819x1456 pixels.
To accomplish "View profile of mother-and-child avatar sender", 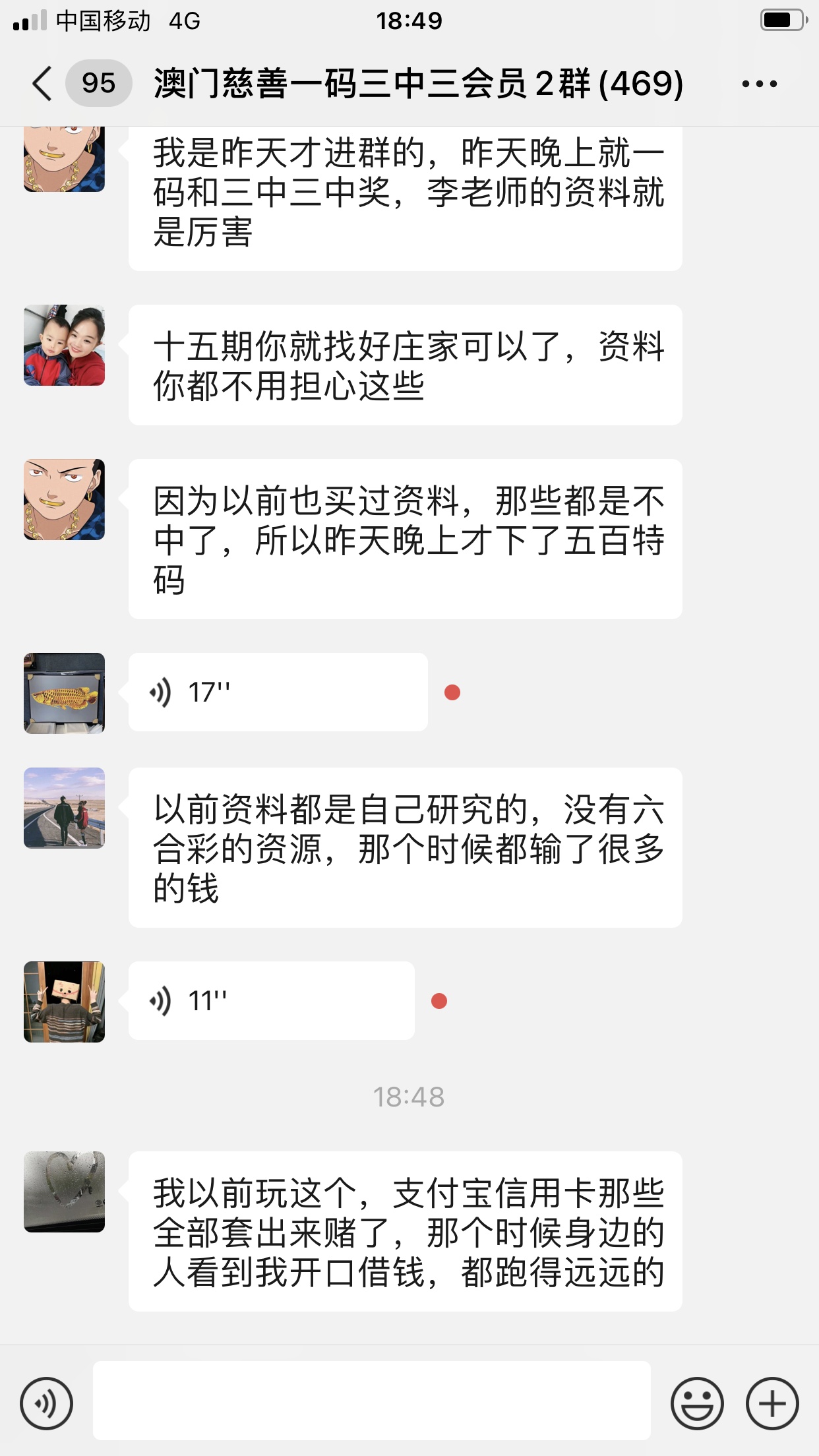I will pyautogui.click(x=64, y=345).
